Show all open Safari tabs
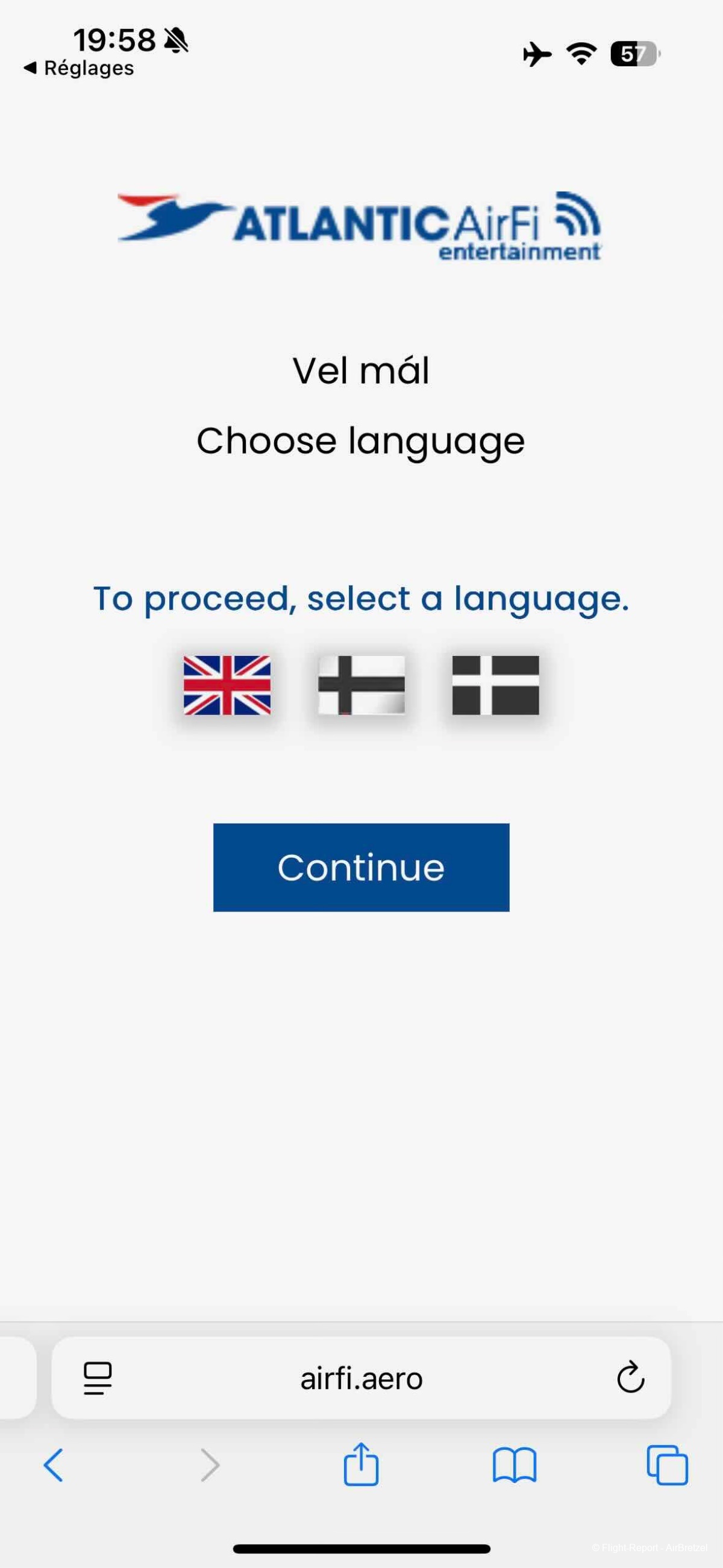 pos(667,1465)
